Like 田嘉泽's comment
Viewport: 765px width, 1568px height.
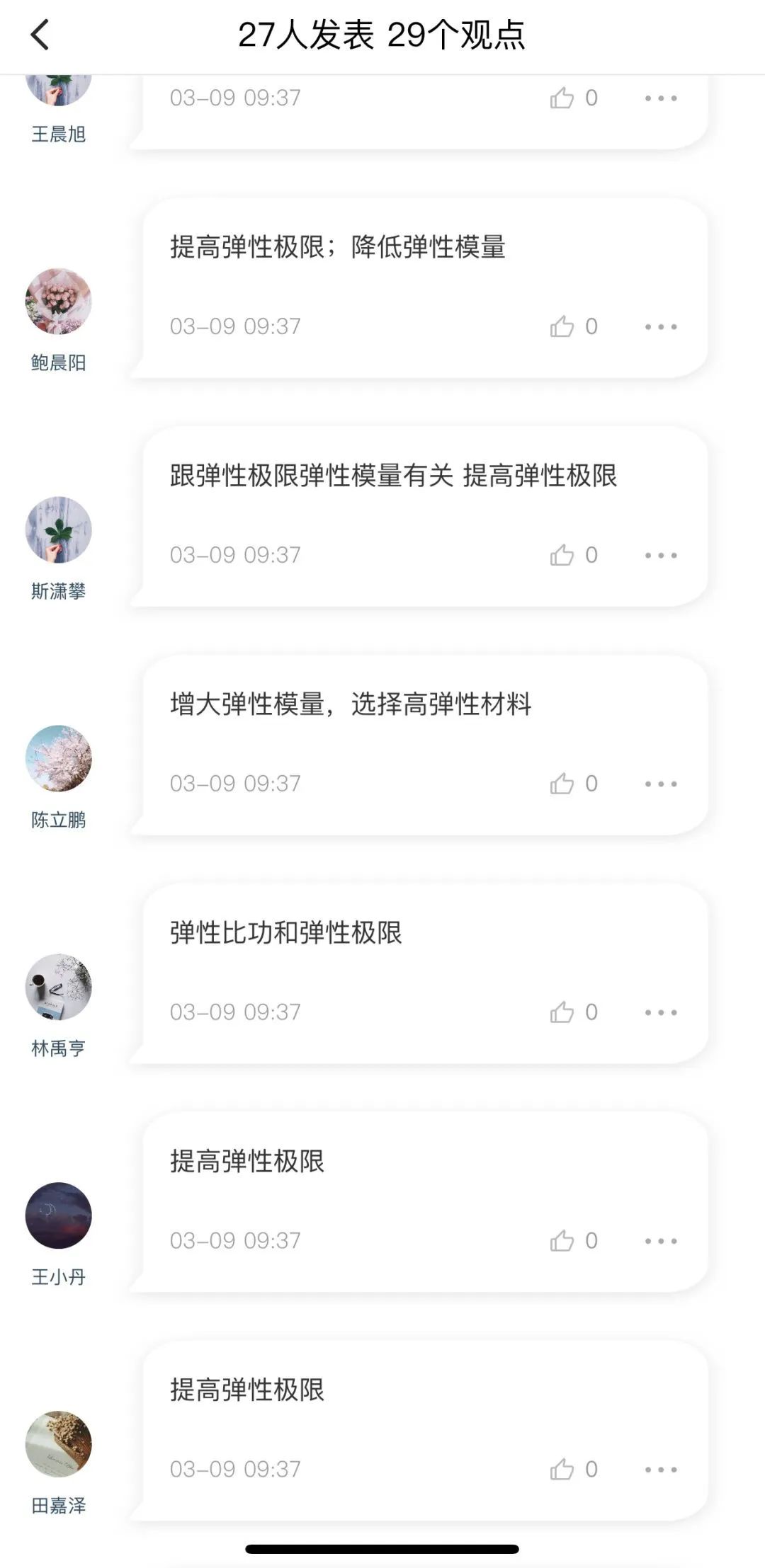click(562, 1470)
